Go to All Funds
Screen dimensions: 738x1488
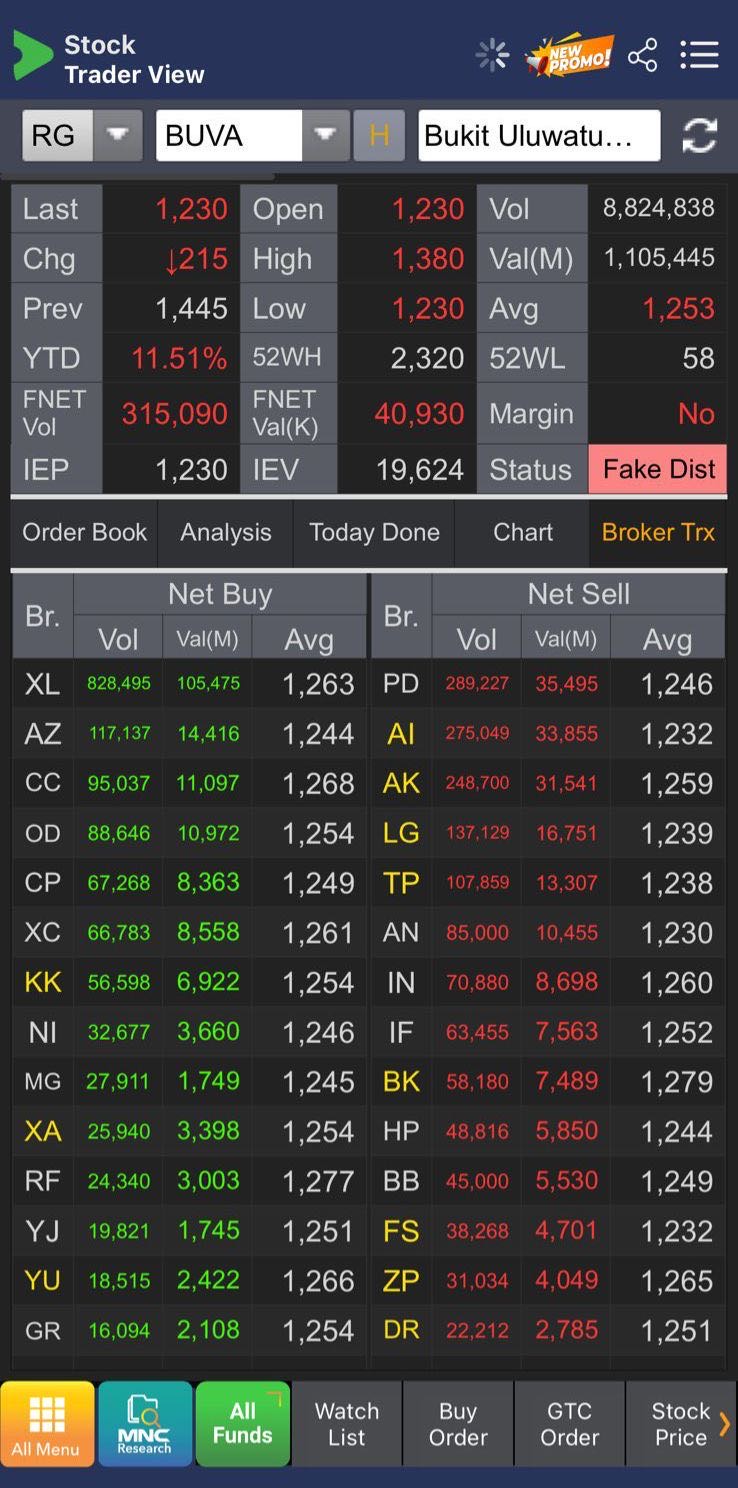242,1424
